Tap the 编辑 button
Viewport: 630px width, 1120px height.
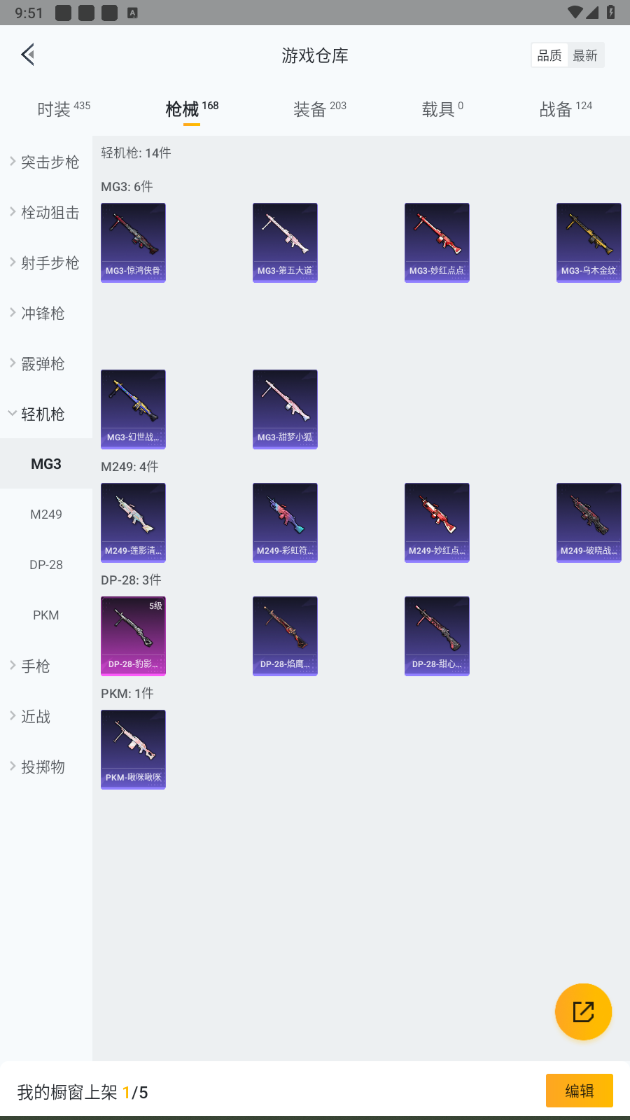[579, 1091]
